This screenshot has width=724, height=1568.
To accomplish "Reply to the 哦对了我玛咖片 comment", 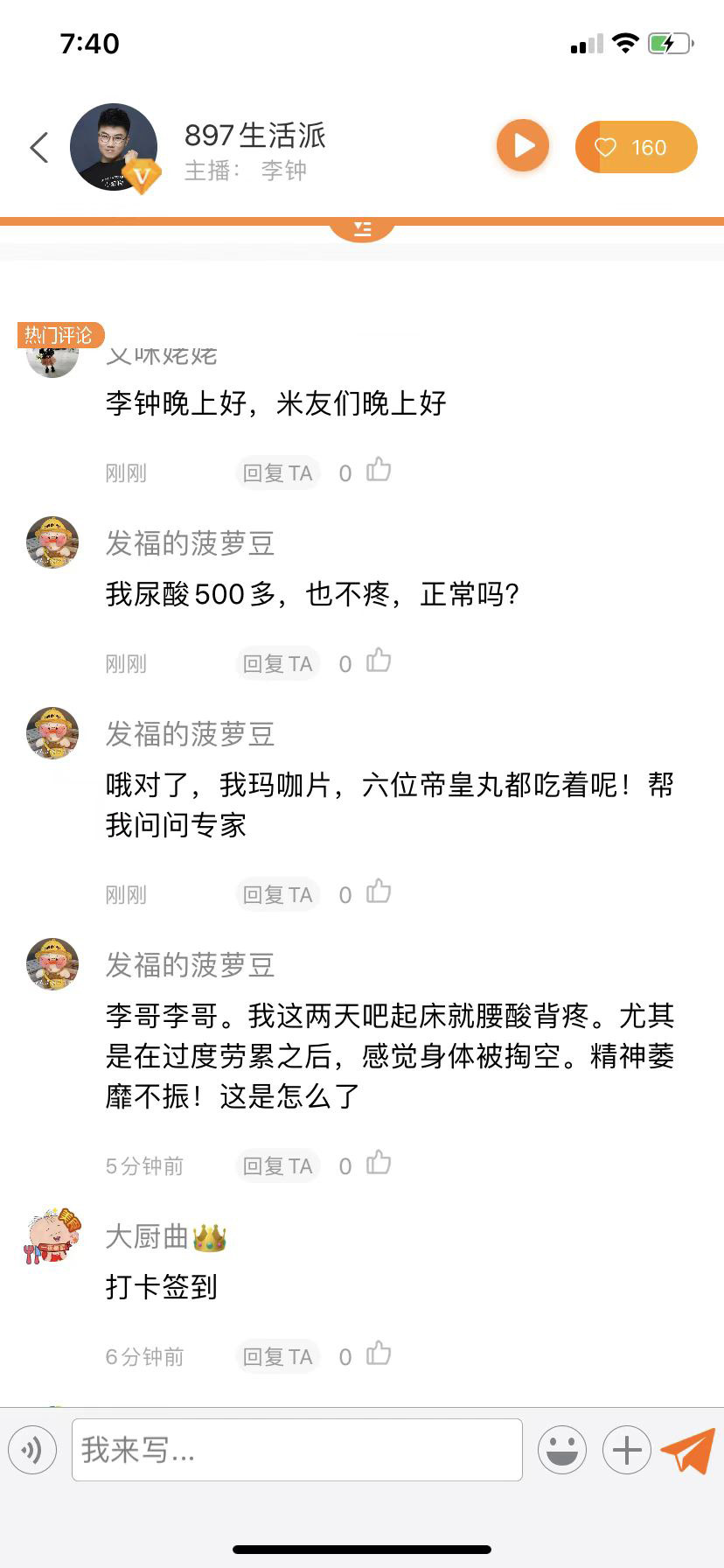I will (x=277, y=895).
